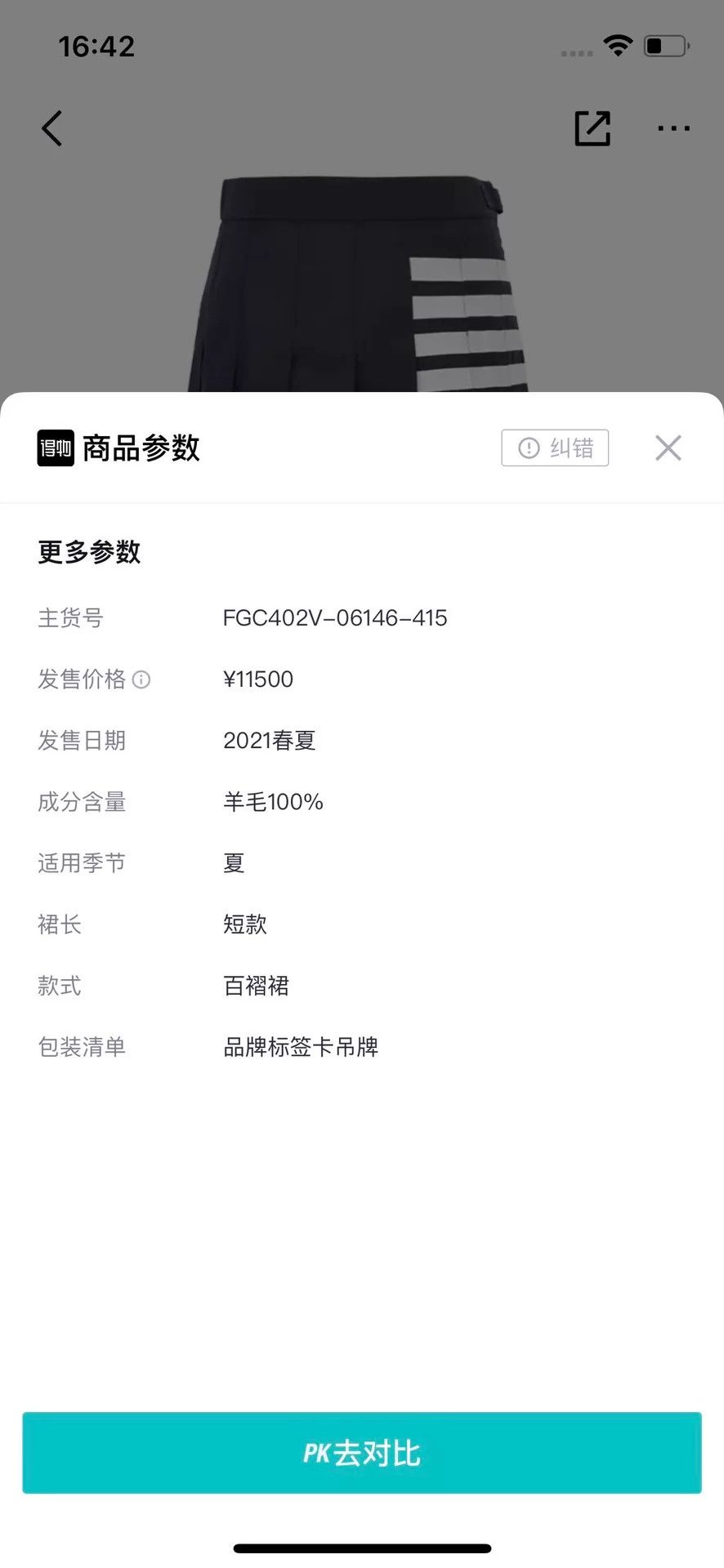This screenshot has height=1568, width=724.
Task: Close the 商品参数 panel
Action: tap(668, 448)
